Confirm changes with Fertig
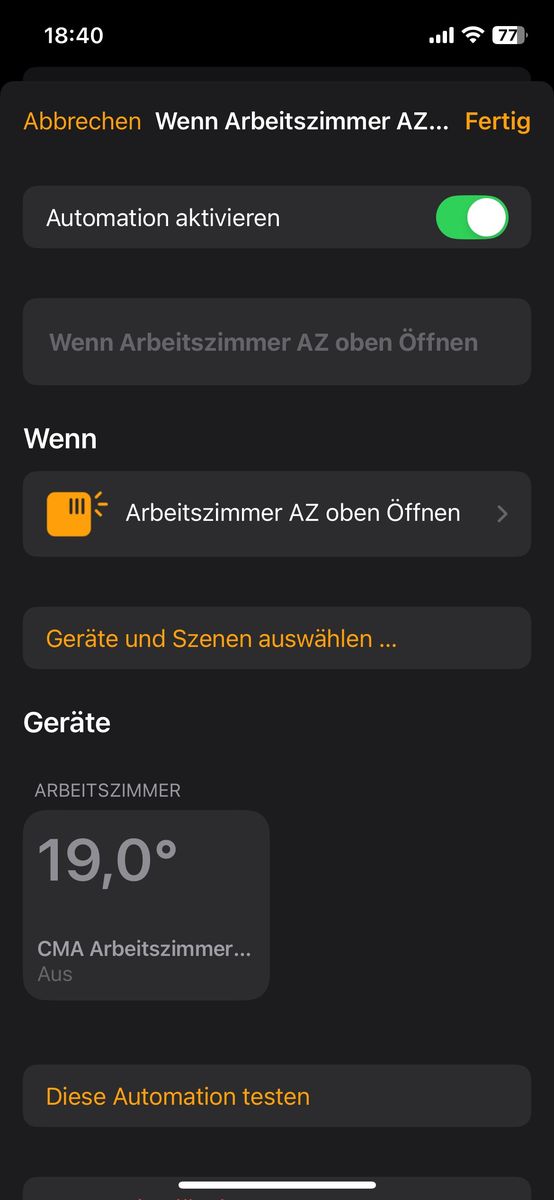This screenshot has height=1200, width=554. click(x=498, y=121)
